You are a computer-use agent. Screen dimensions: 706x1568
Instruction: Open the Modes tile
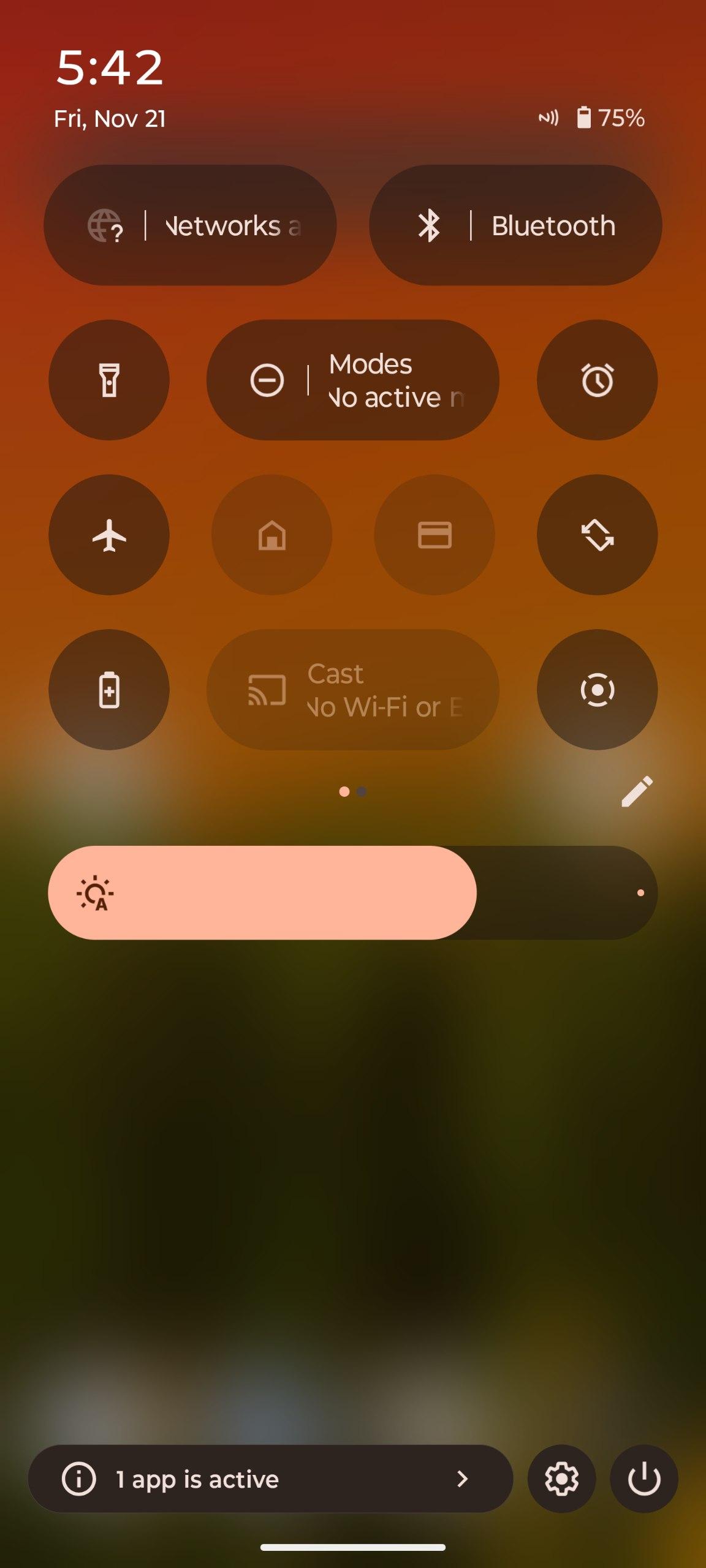click(353, 380)
